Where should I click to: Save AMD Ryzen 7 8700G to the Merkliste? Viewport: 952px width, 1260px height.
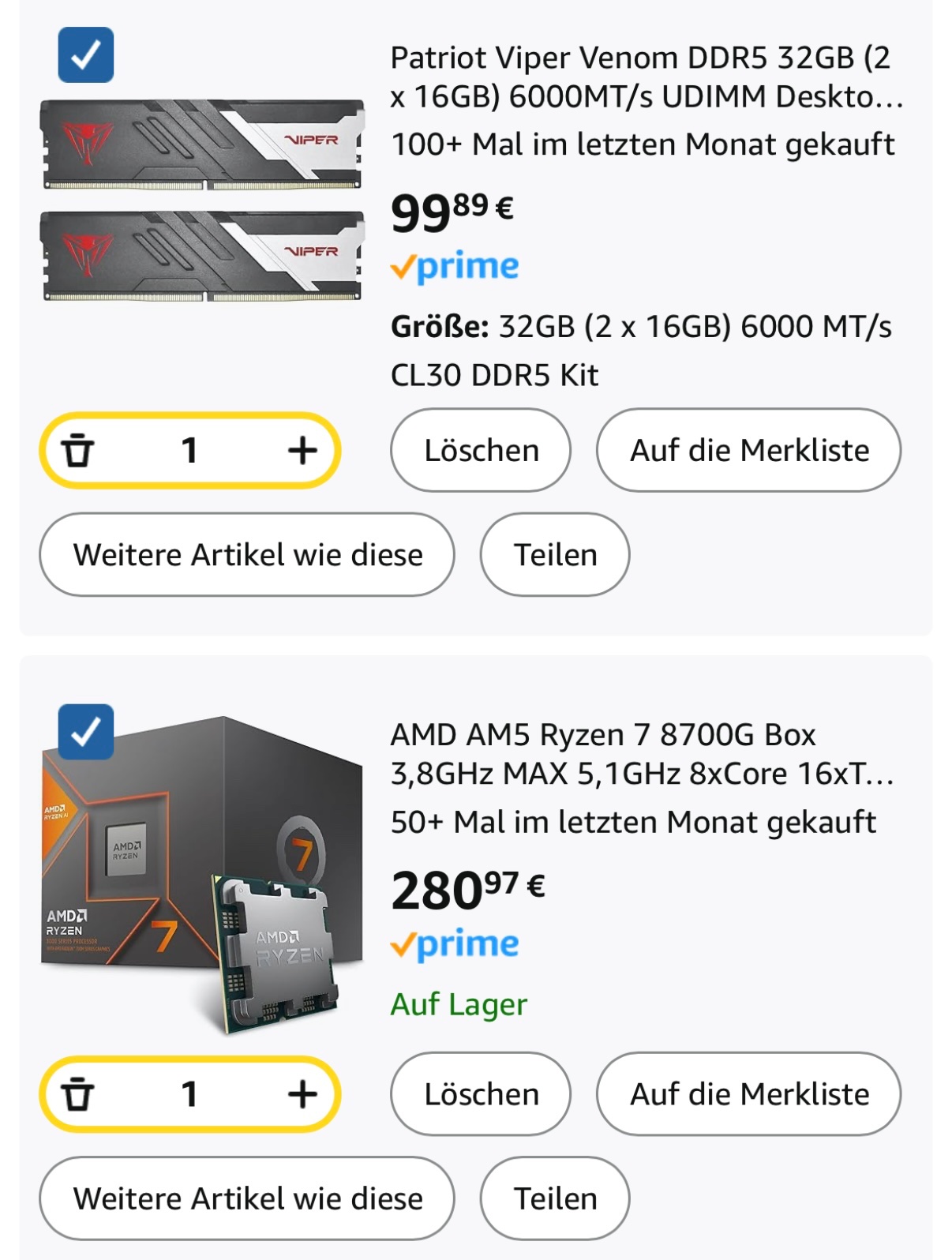748,1094
